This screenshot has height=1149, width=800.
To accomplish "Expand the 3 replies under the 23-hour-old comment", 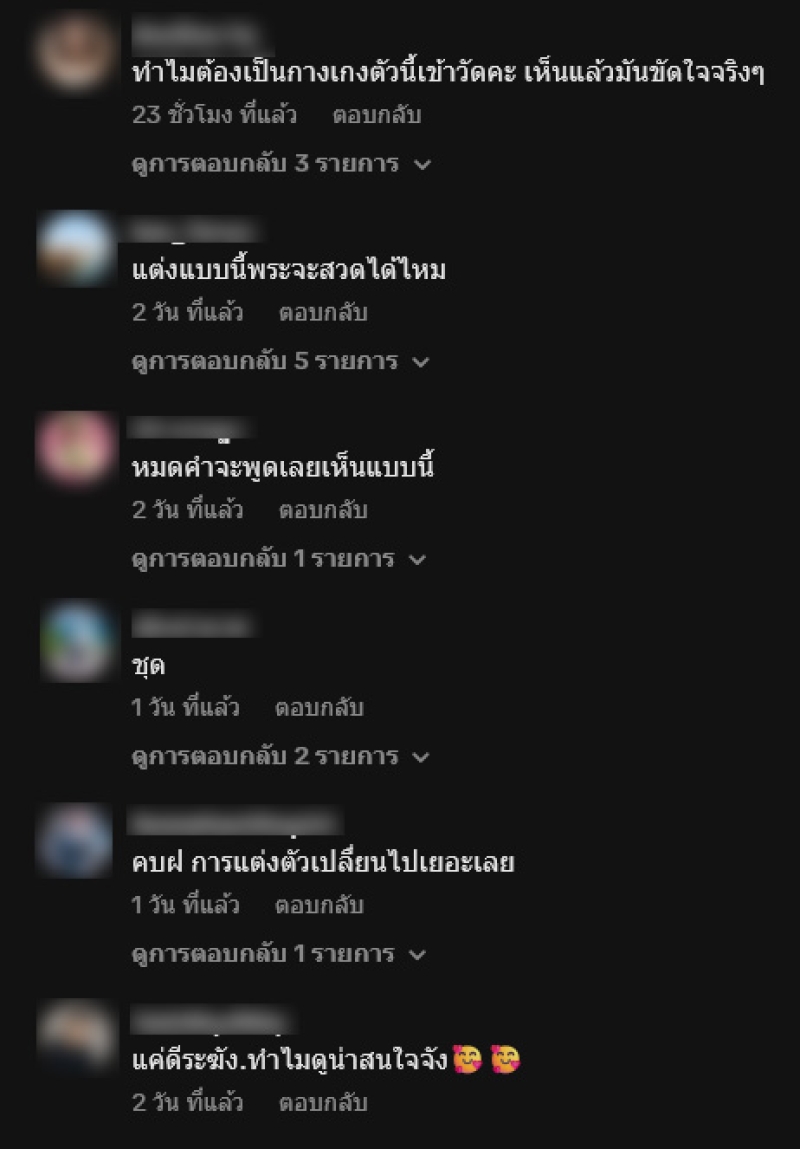I will click(280, 163).
